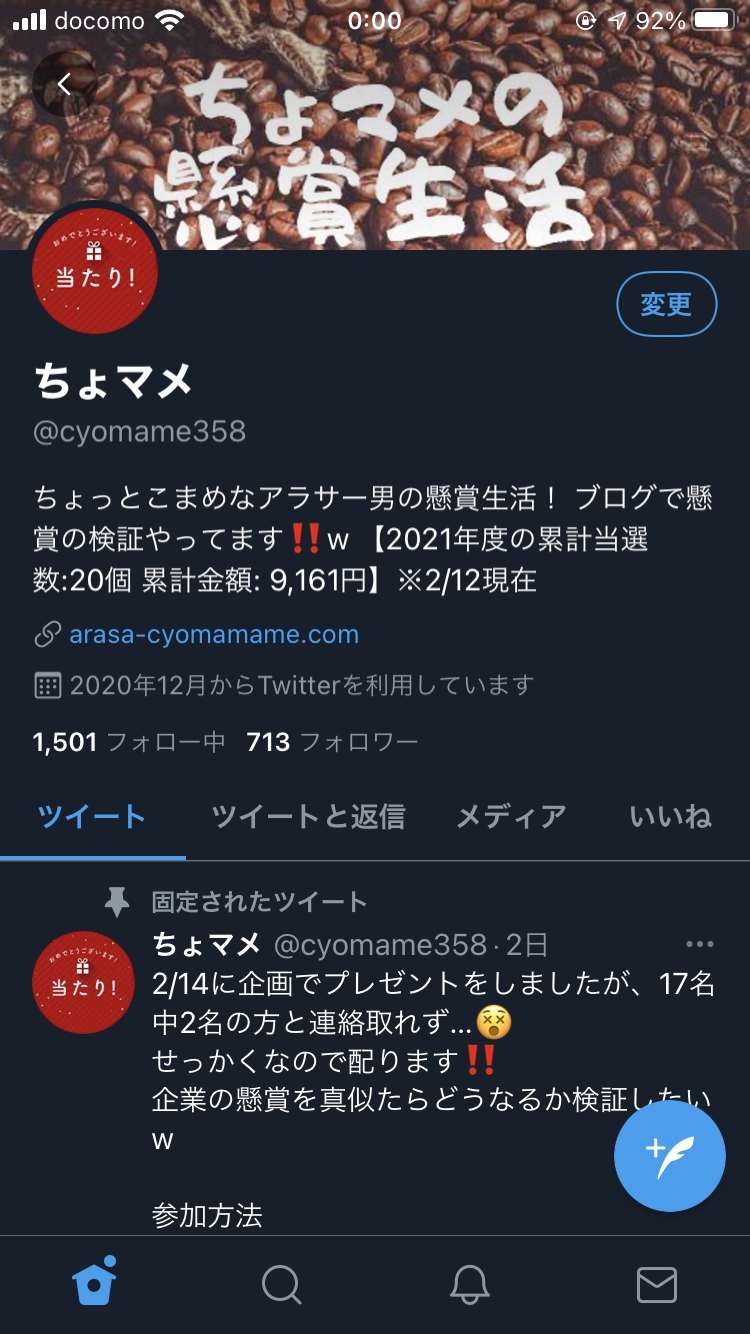Open the search tab

(281, 1284)
